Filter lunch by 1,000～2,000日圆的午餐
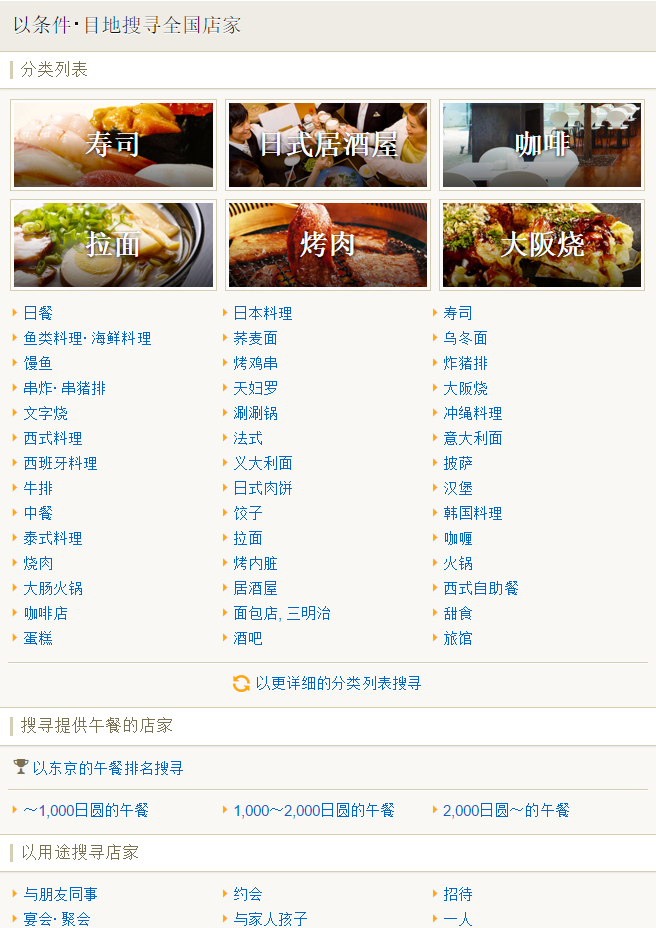This screenshot has height=928, width=656. [313, 810]
